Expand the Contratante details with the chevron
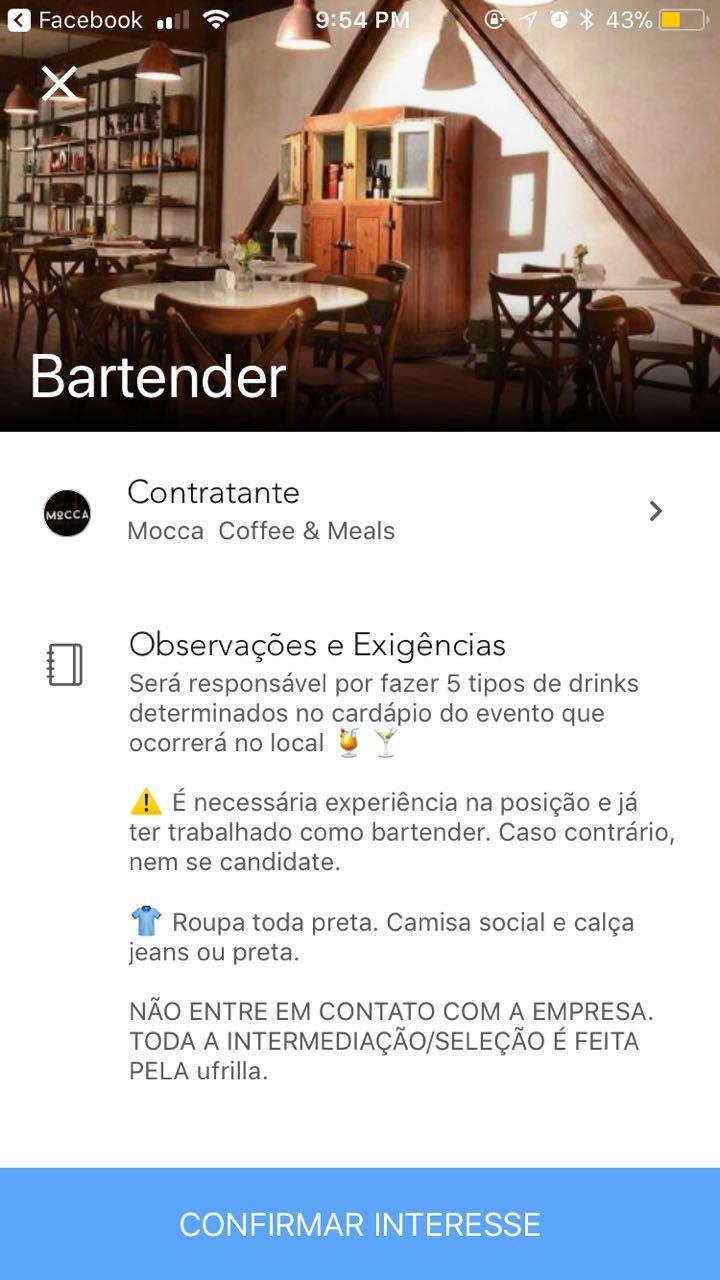The image size is (720, 1280). tap(655, 511)
